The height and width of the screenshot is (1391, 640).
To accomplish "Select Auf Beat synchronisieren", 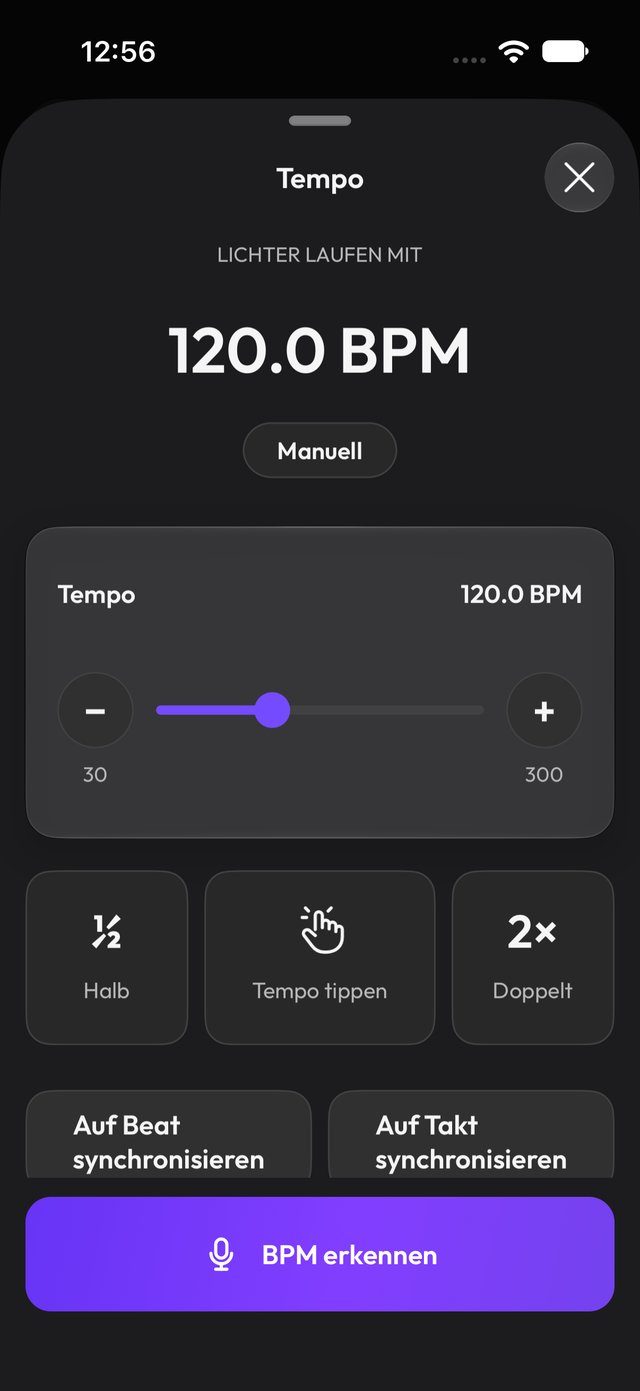I will click(x=169, y=1136).
